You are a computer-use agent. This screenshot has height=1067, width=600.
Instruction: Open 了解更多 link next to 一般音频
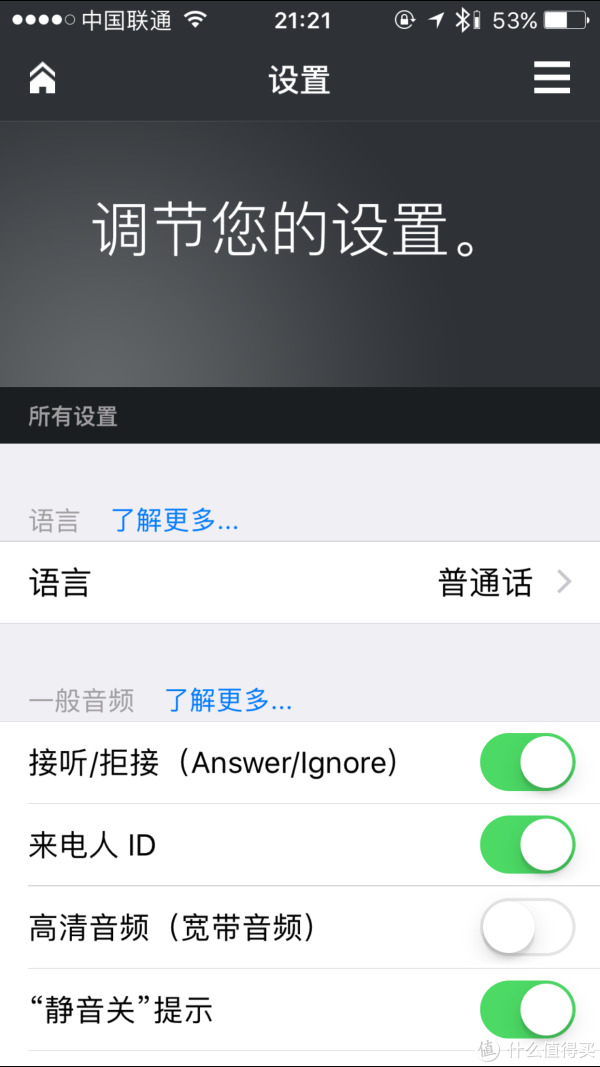(x=229, y=700)
